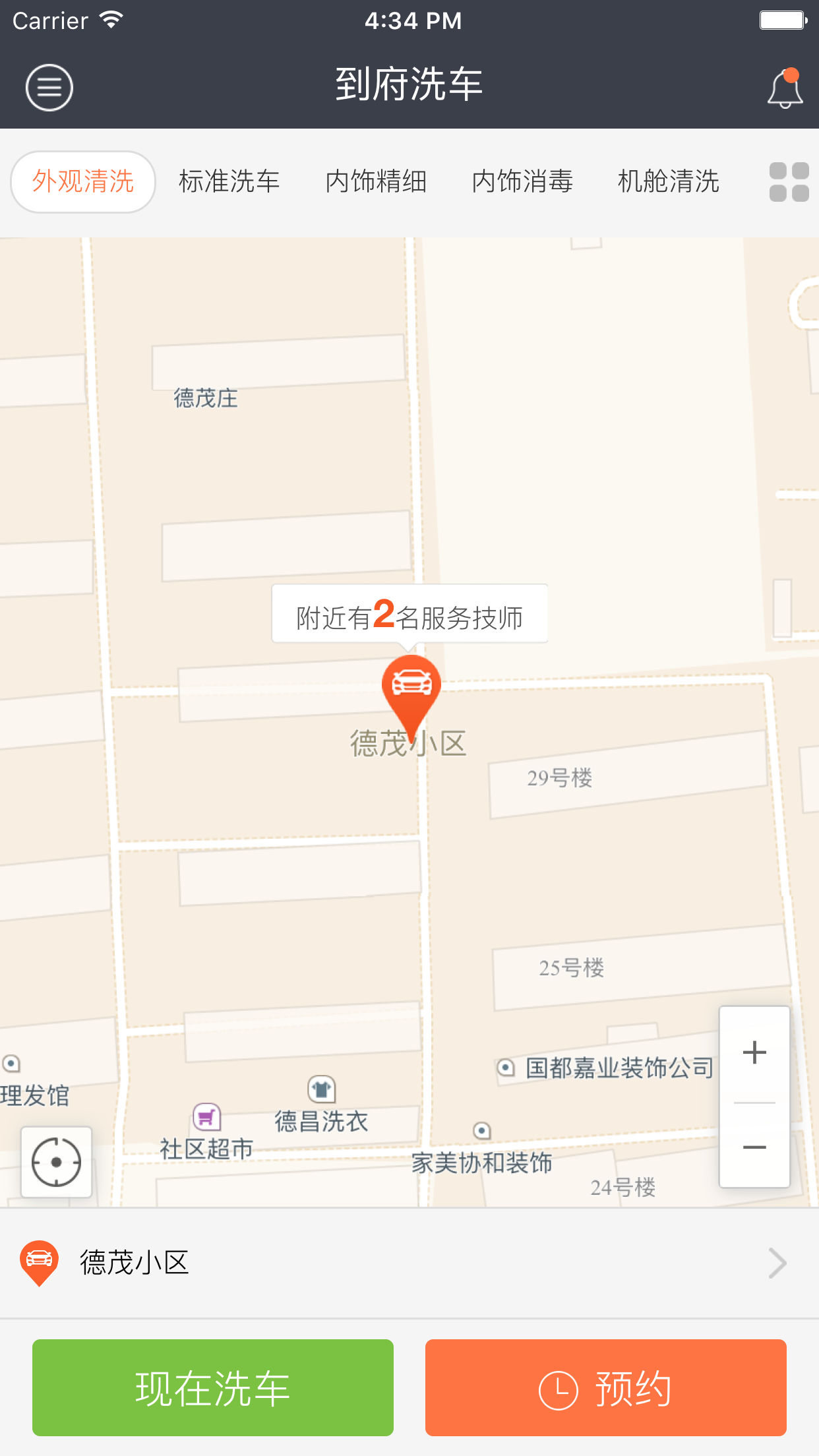Viewport: 819px width, 1456px height.
Task: Switch to the 内饰精细 tab
Action: (376, 181)
